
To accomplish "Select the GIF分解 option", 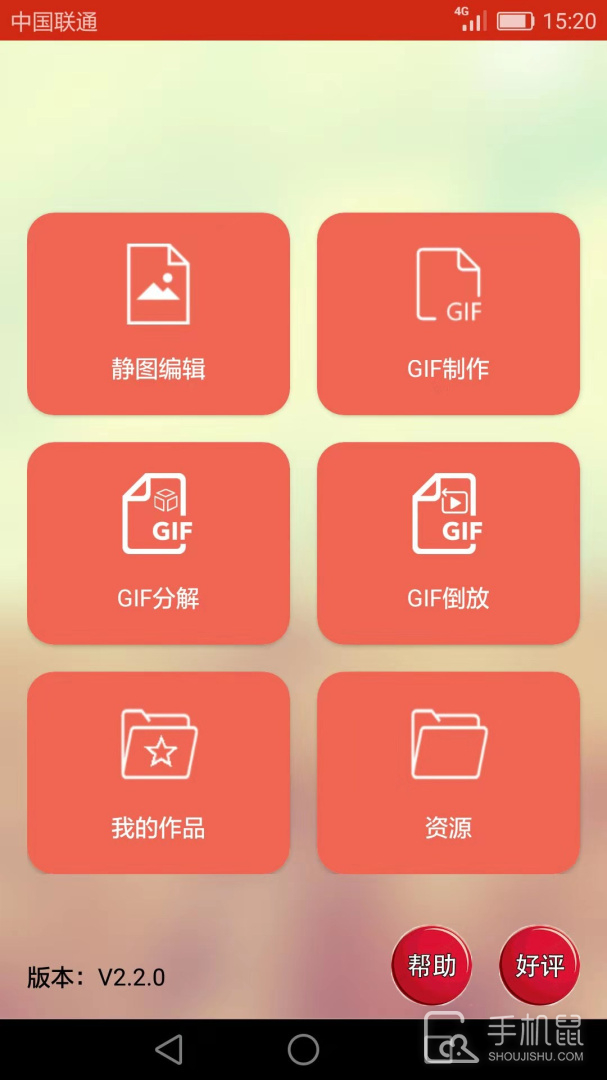I will (x=158, y=543).
